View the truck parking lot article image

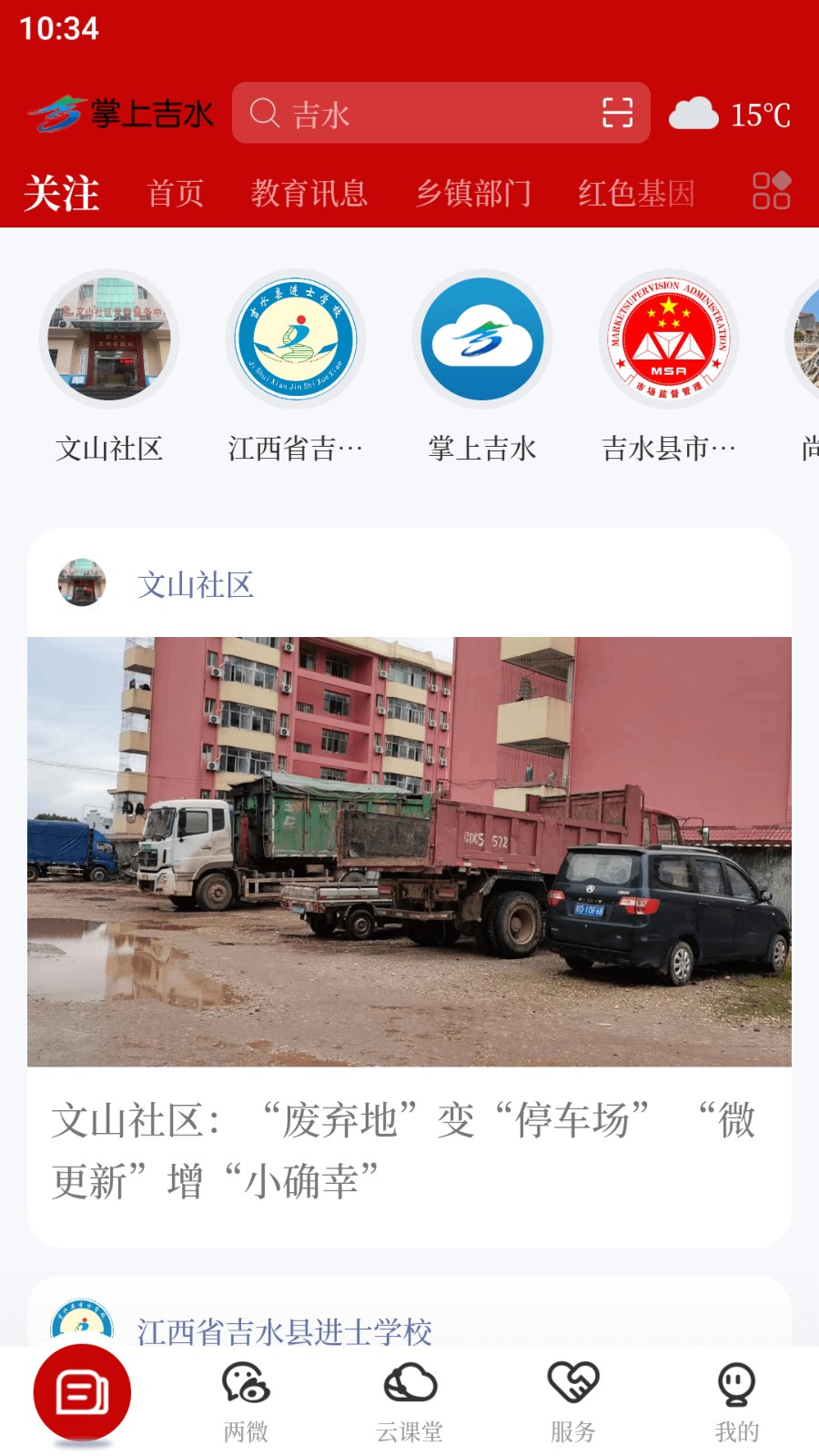(x=409, y=851)
